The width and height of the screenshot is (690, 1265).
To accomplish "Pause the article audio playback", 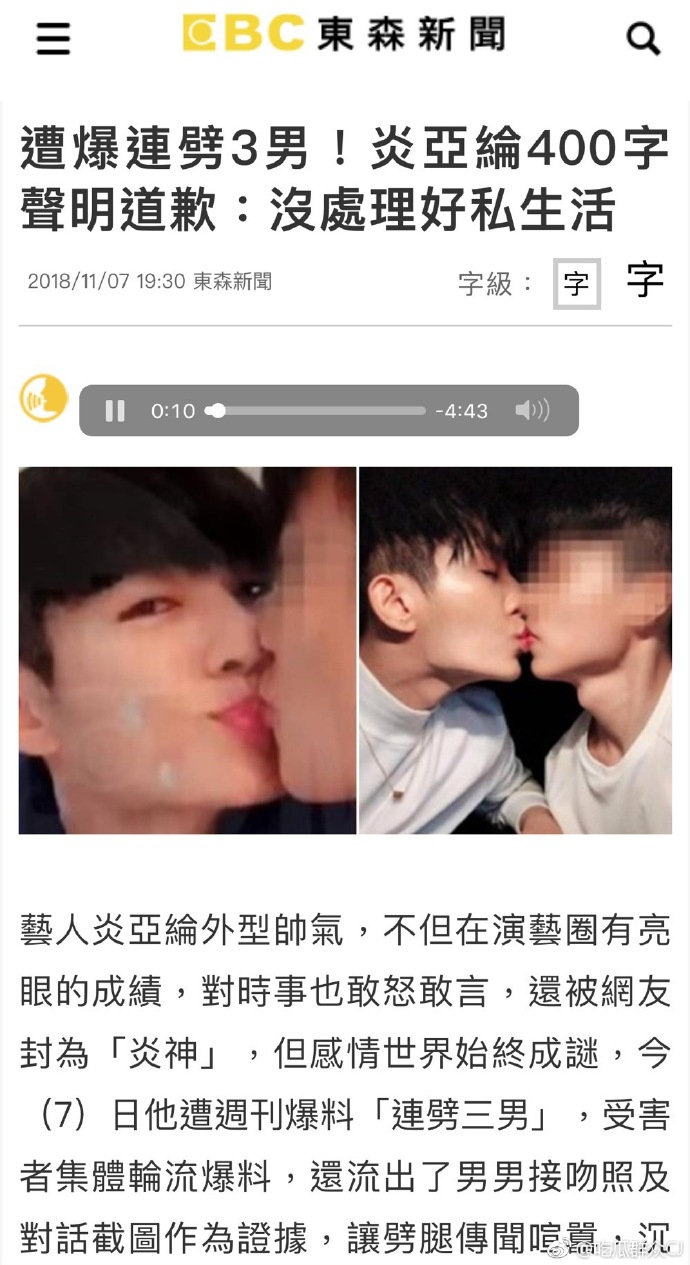I will tap(115, 411).
